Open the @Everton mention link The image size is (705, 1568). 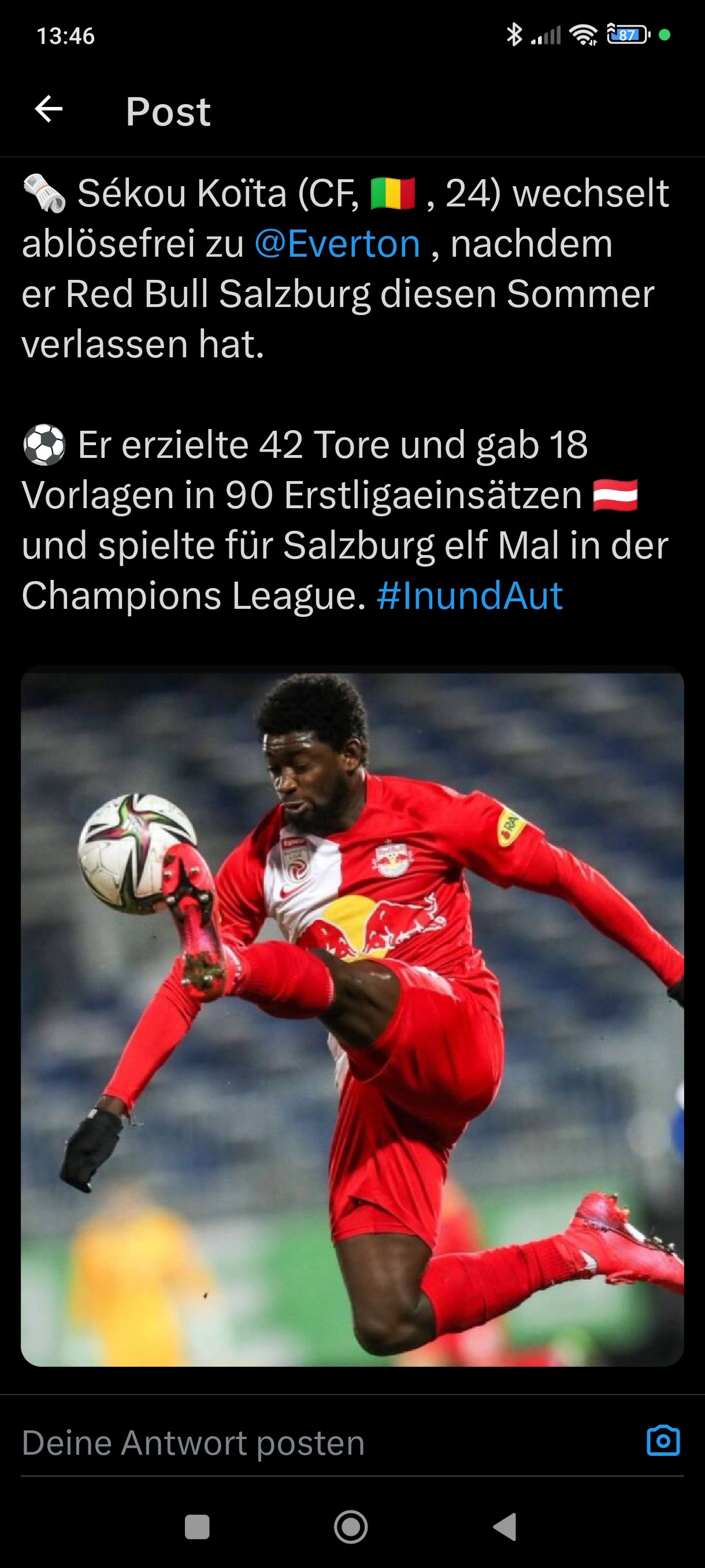[337, 243]
